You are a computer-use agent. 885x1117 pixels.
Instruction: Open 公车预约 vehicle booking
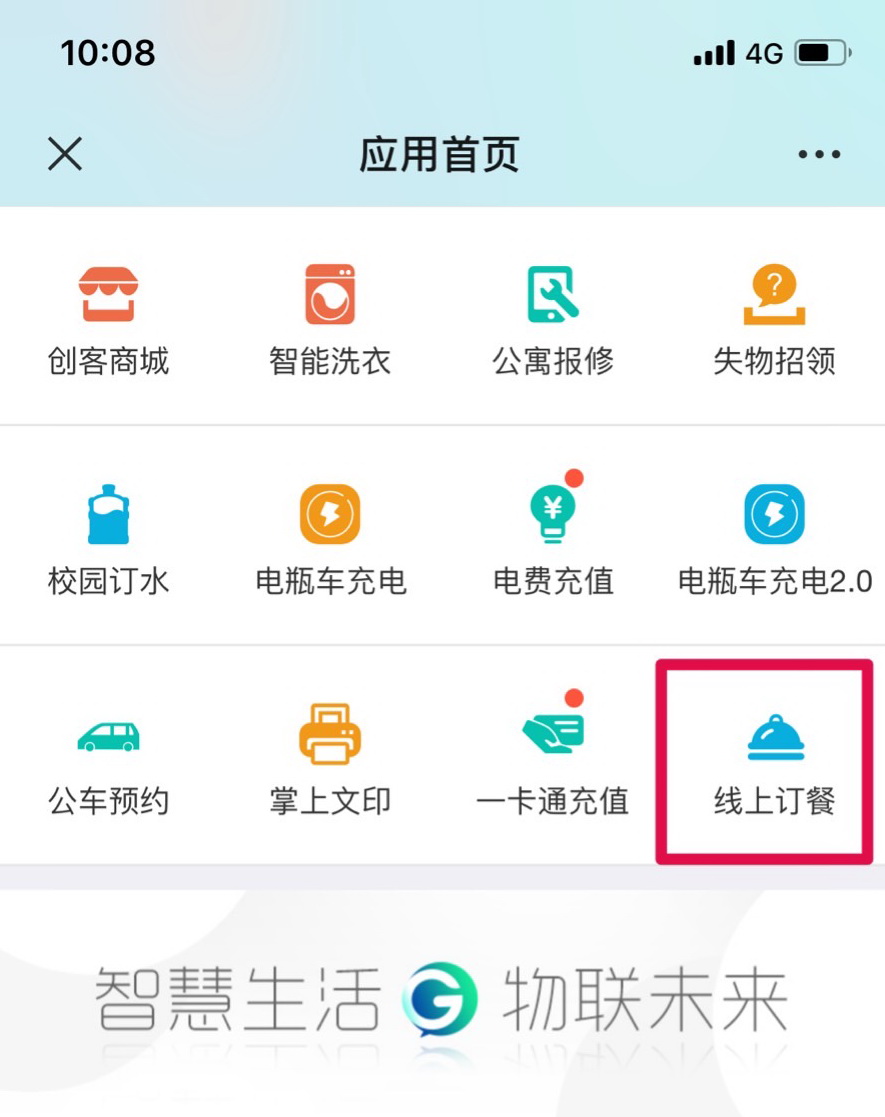coord(108,737)
